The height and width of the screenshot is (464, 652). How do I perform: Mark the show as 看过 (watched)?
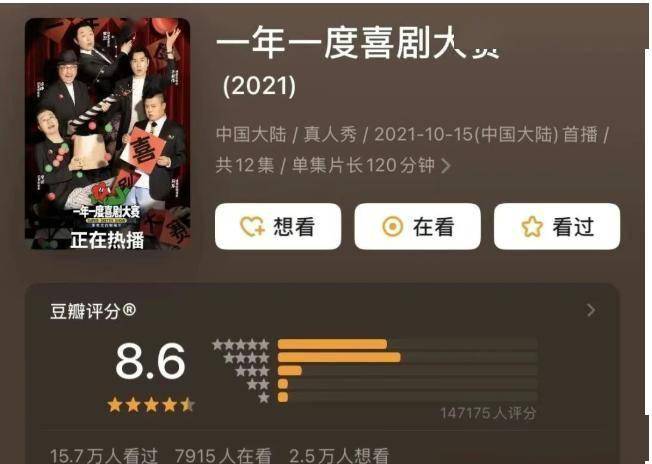(556, 227)
